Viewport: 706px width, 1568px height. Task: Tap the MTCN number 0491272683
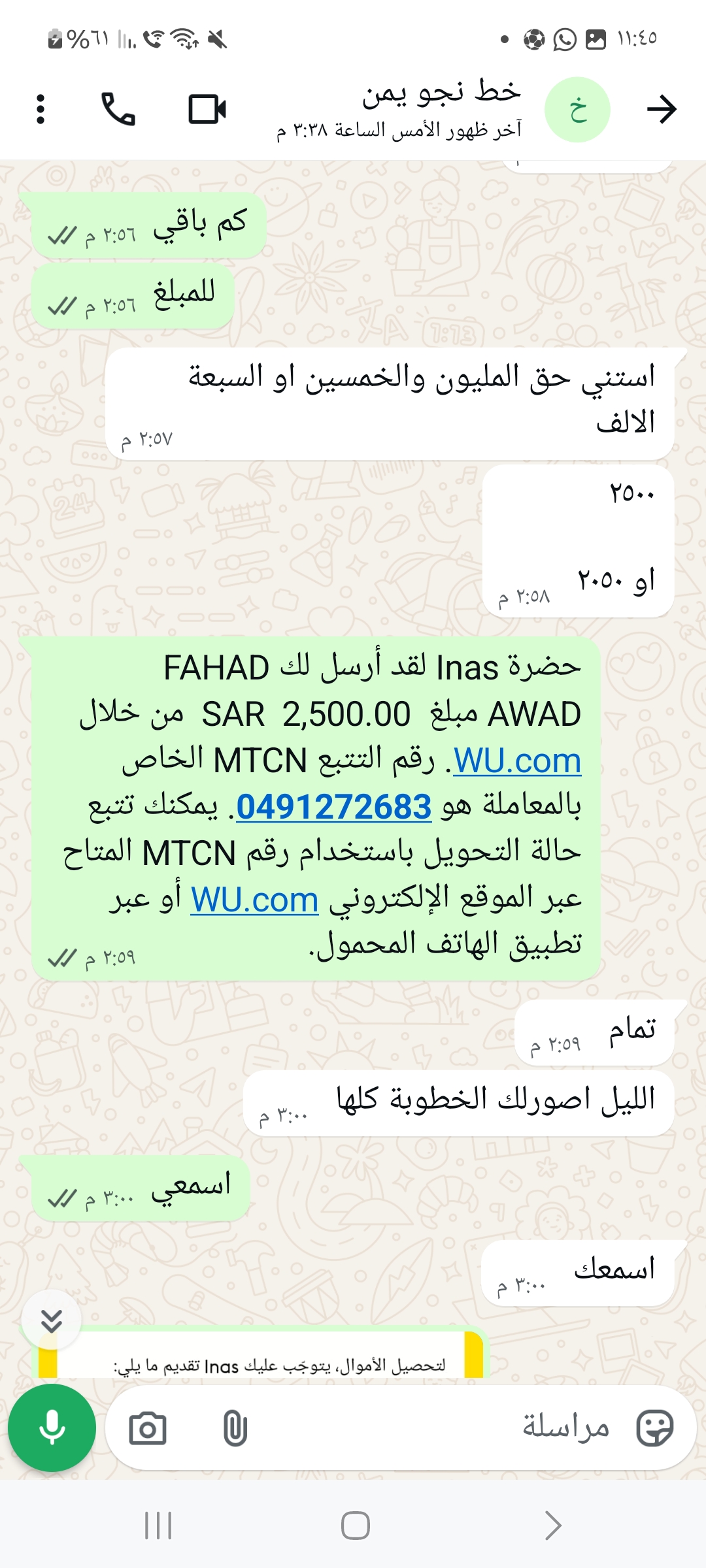pyautogui.click(x=333, y=808)
